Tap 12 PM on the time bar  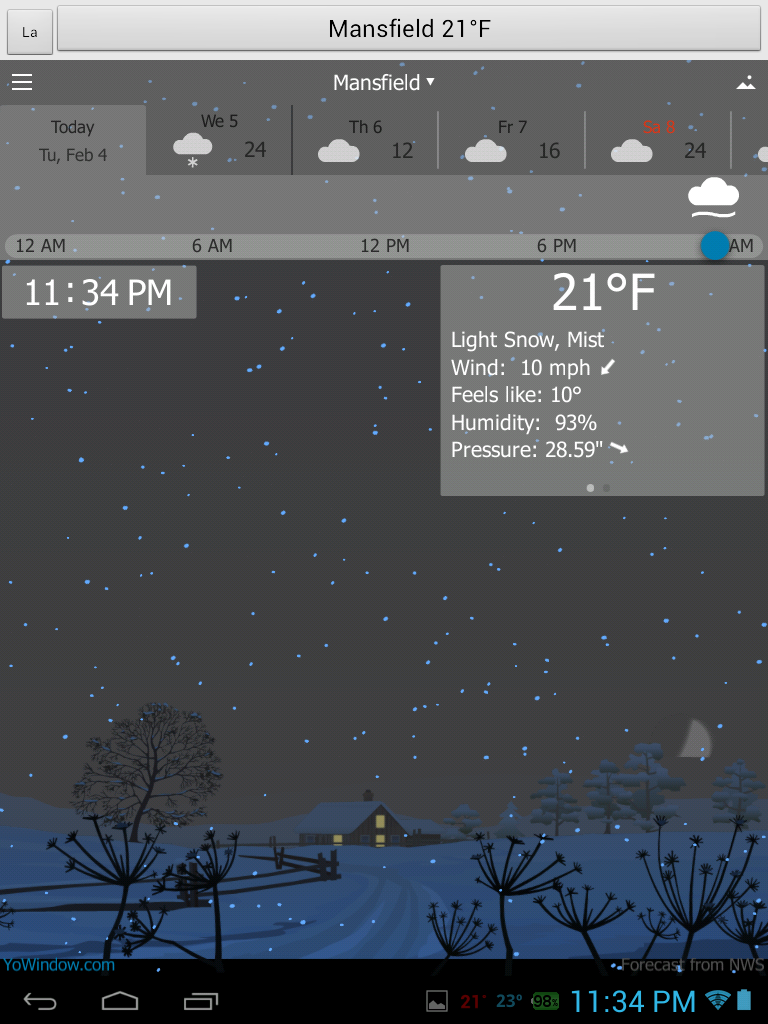[385, 246]
